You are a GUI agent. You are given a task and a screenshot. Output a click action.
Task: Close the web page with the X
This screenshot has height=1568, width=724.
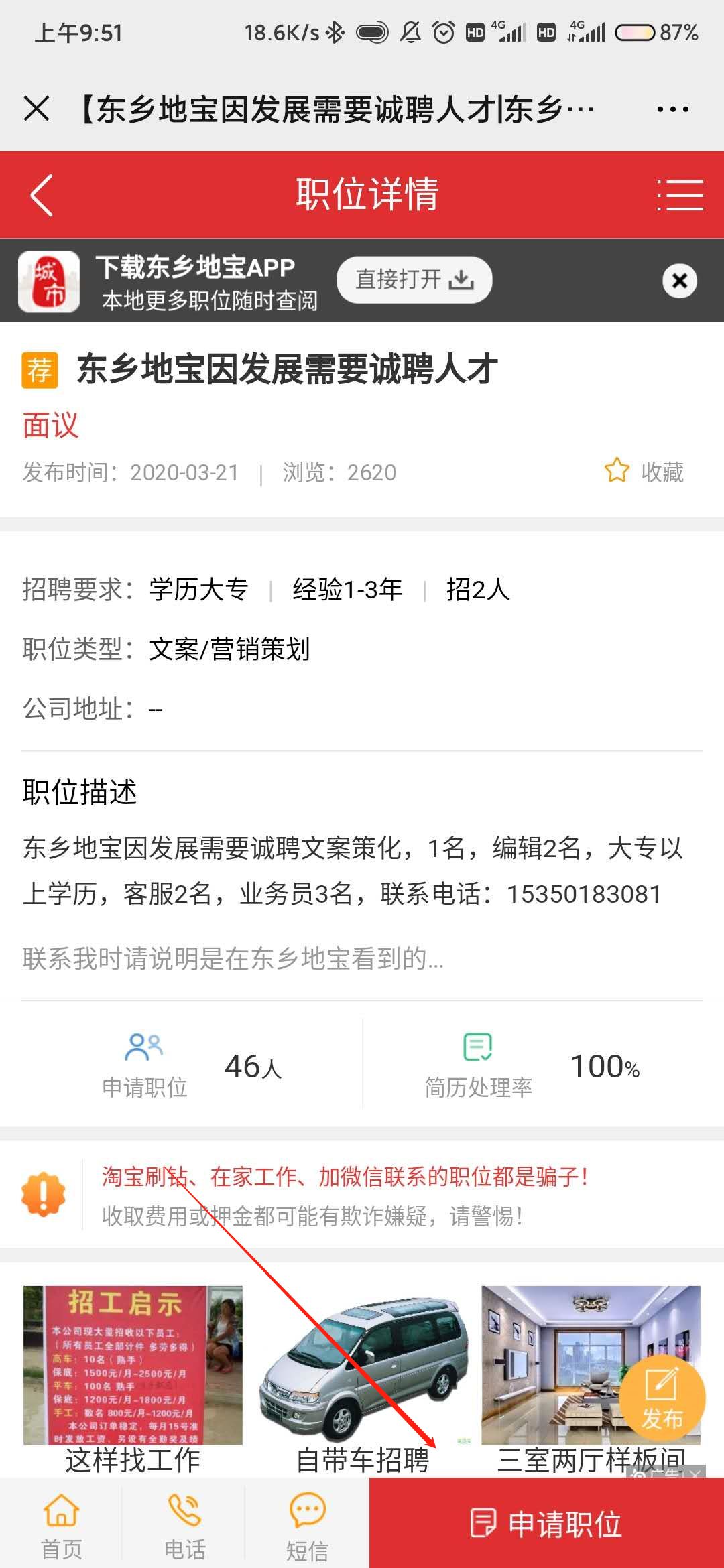click(37, 109)
